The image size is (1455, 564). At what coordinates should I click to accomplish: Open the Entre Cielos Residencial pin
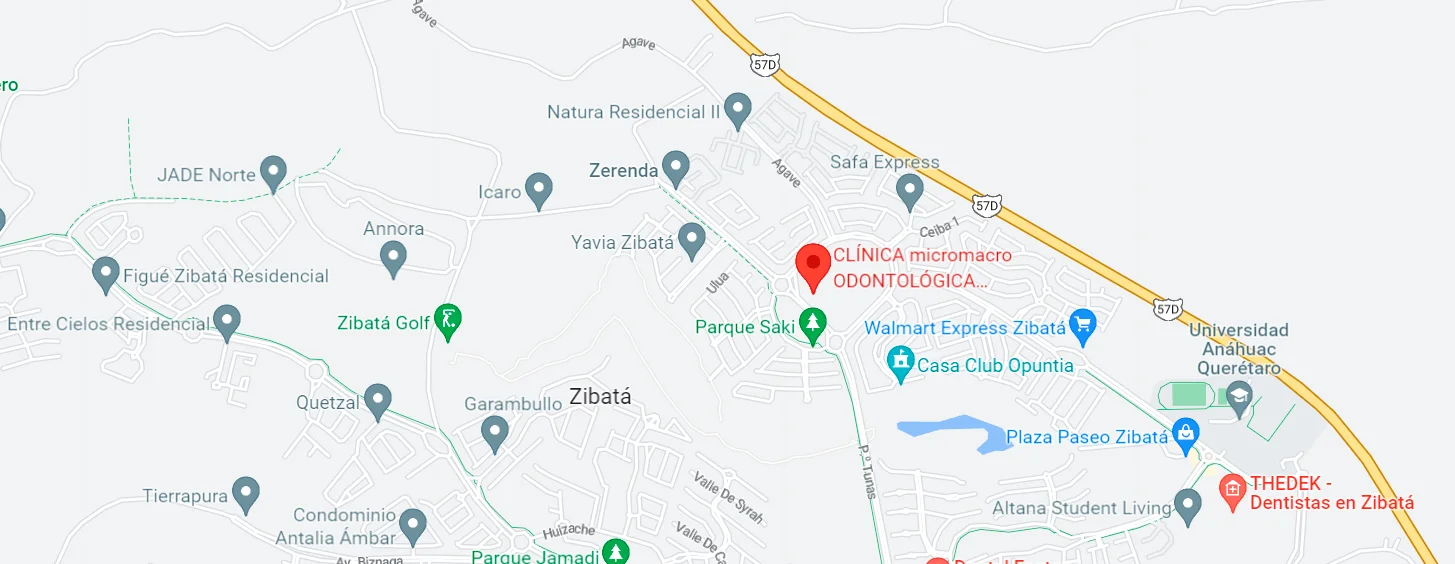coord(227,321)
